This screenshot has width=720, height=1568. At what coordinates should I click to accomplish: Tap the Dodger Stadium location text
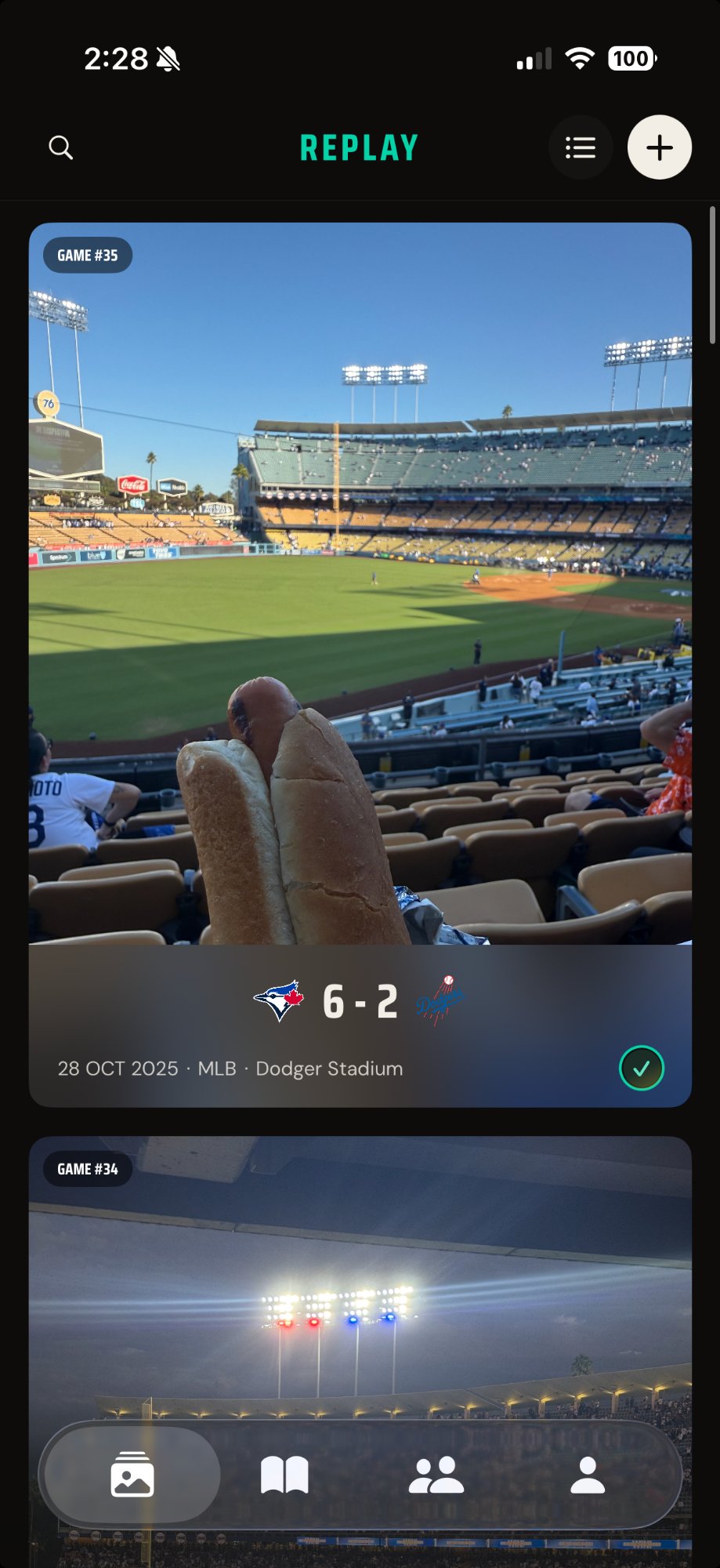click(327, 1069)
